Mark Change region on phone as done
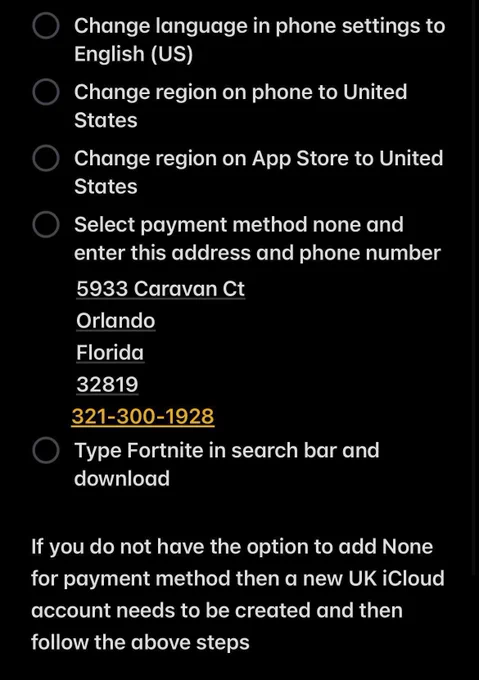The height and width of the screenshot is (680, 479). click(x=46, y=92)
